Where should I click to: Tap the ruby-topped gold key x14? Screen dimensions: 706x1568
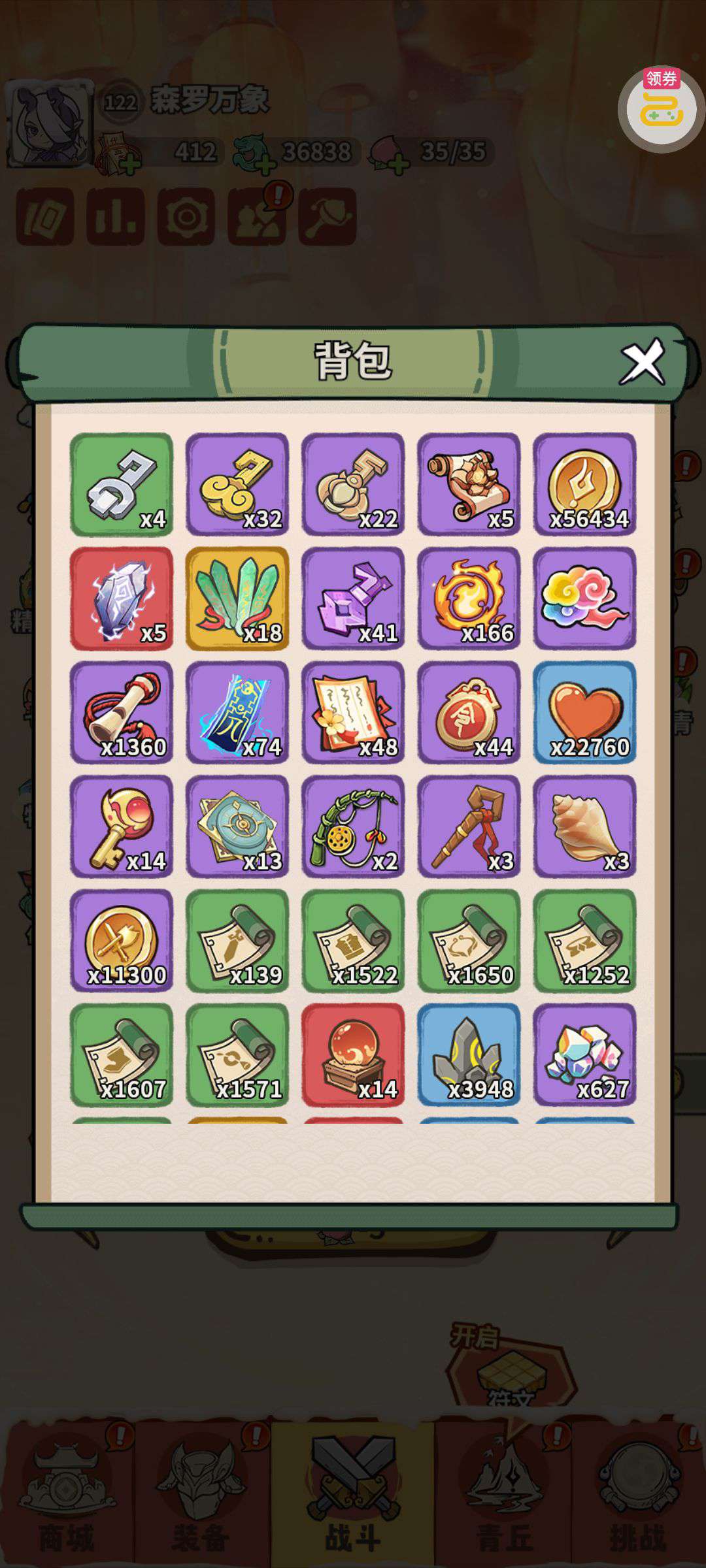[x=122, y=826]
